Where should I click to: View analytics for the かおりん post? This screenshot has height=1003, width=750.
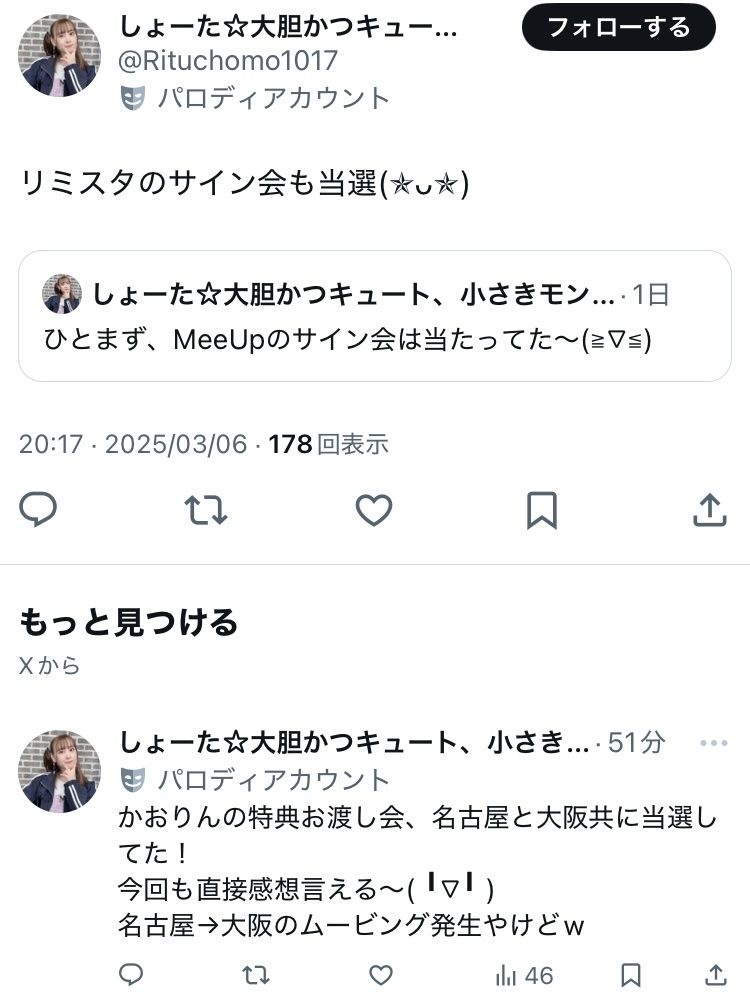(x=524, y=974)
